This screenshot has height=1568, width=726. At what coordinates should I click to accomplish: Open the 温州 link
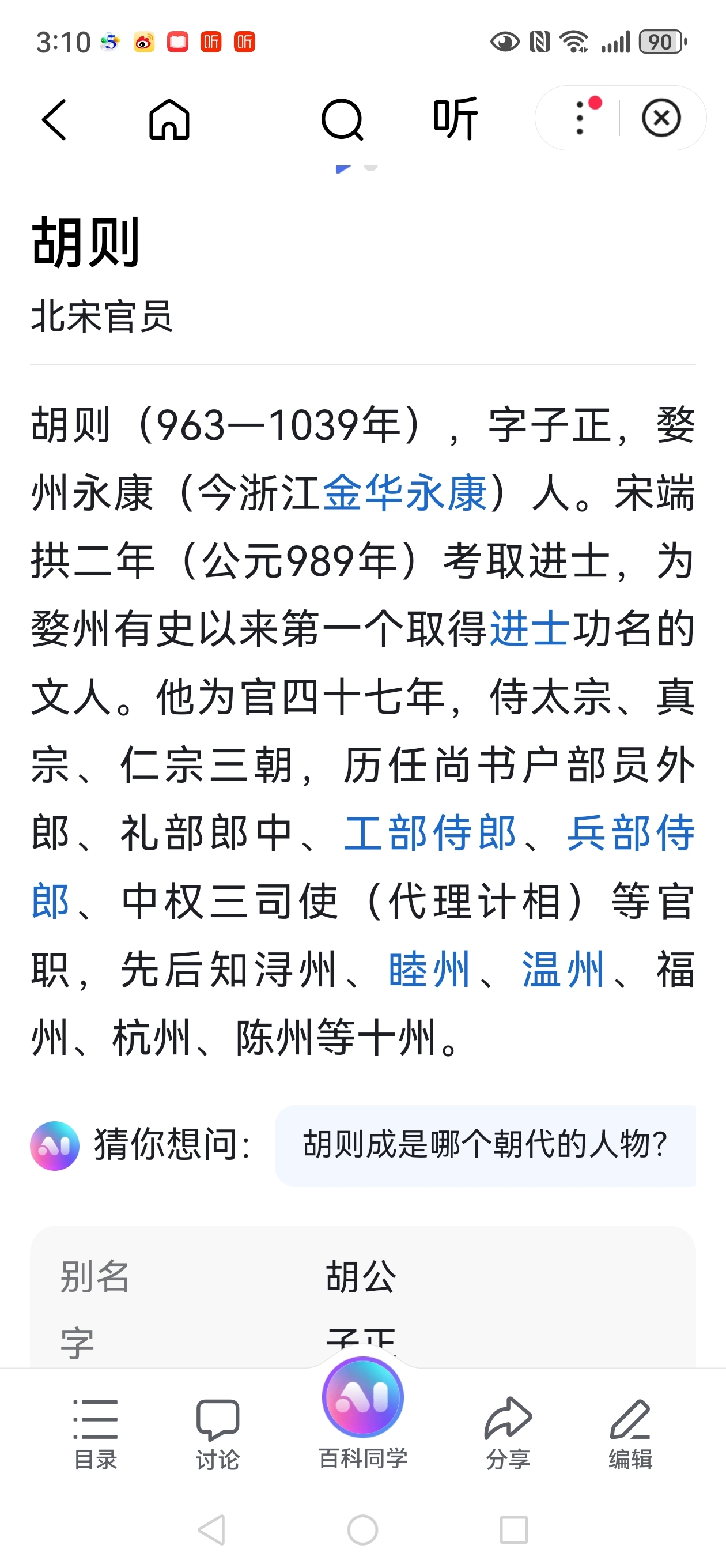563,968
